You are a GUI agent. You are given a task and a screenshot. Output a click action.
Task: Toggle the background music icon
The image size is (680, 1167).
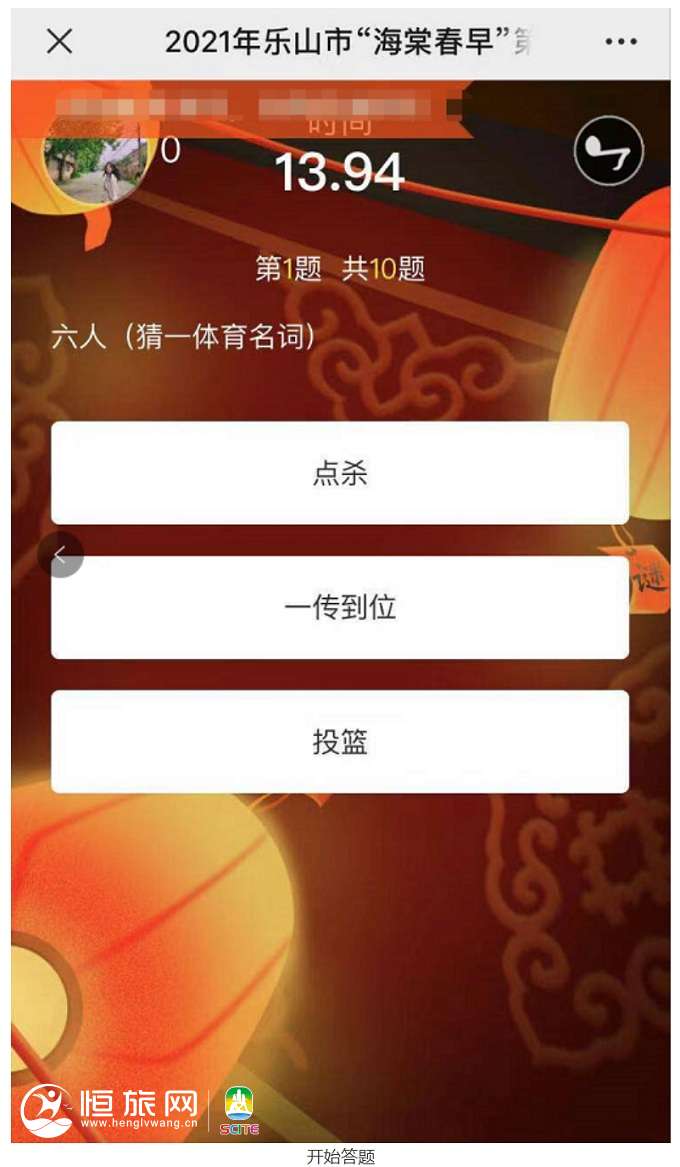click(608, 151)
